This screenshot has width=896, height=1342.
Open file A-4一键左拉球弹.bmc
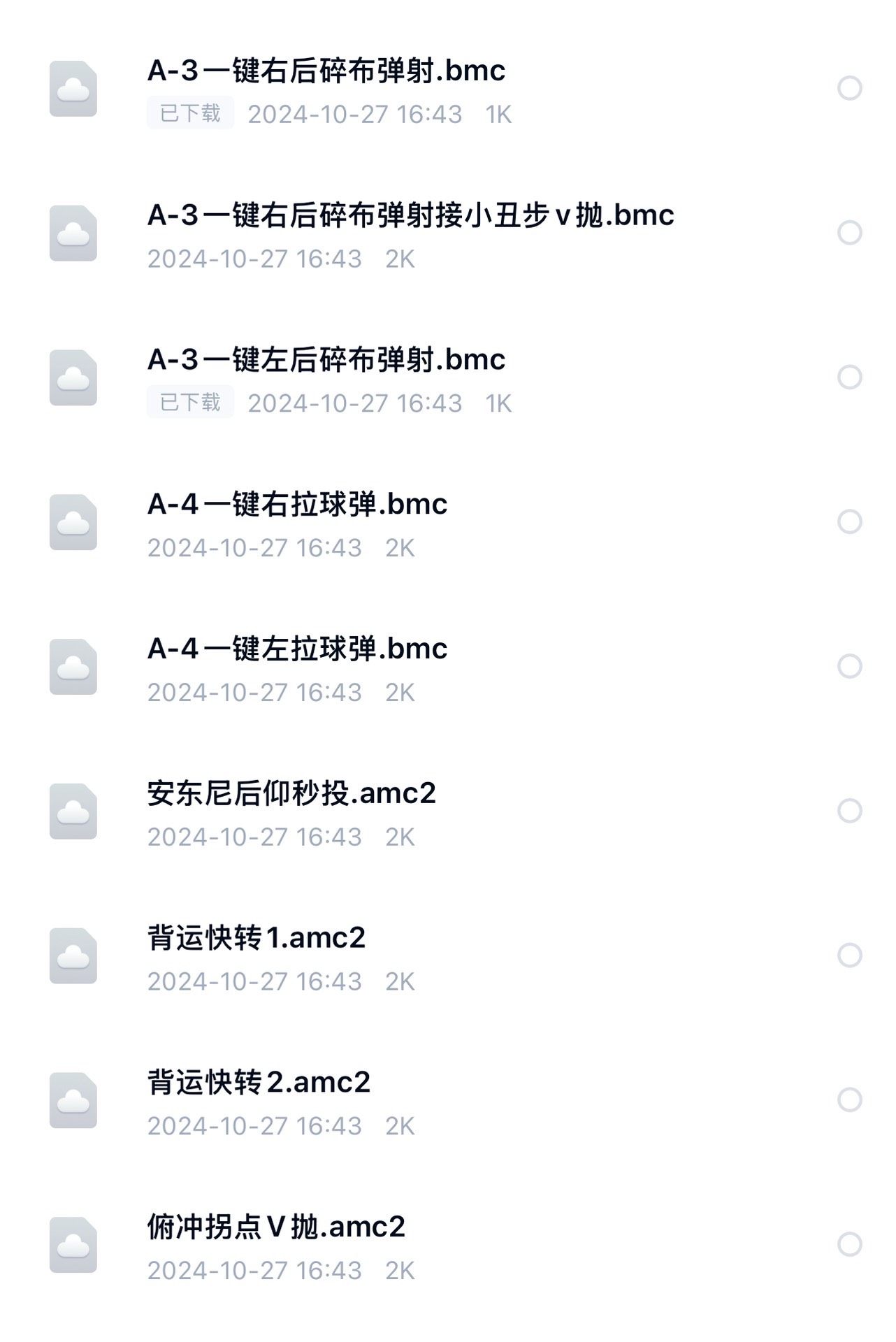pyautogui.click(x=297, y=649)
